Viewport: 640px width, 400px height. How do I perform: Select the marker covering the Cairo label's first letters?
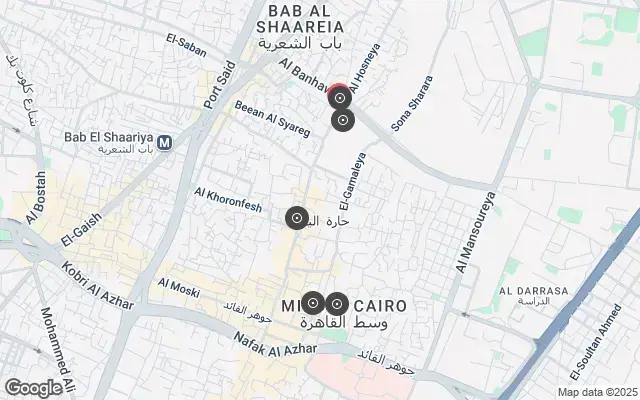(x=312, y=303)
